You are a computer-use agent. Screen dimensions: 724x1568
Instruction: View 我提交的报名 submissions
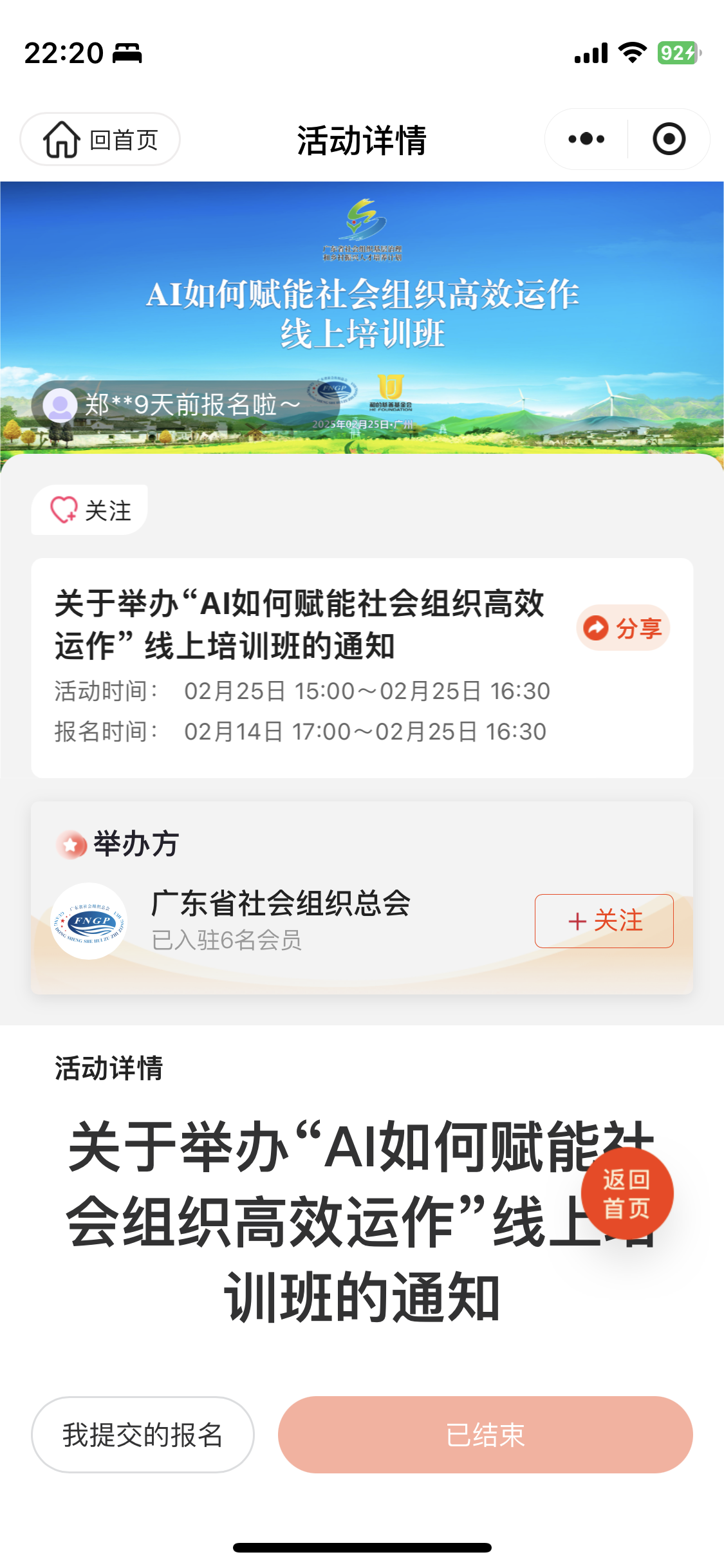click(x=143, y=1435)
